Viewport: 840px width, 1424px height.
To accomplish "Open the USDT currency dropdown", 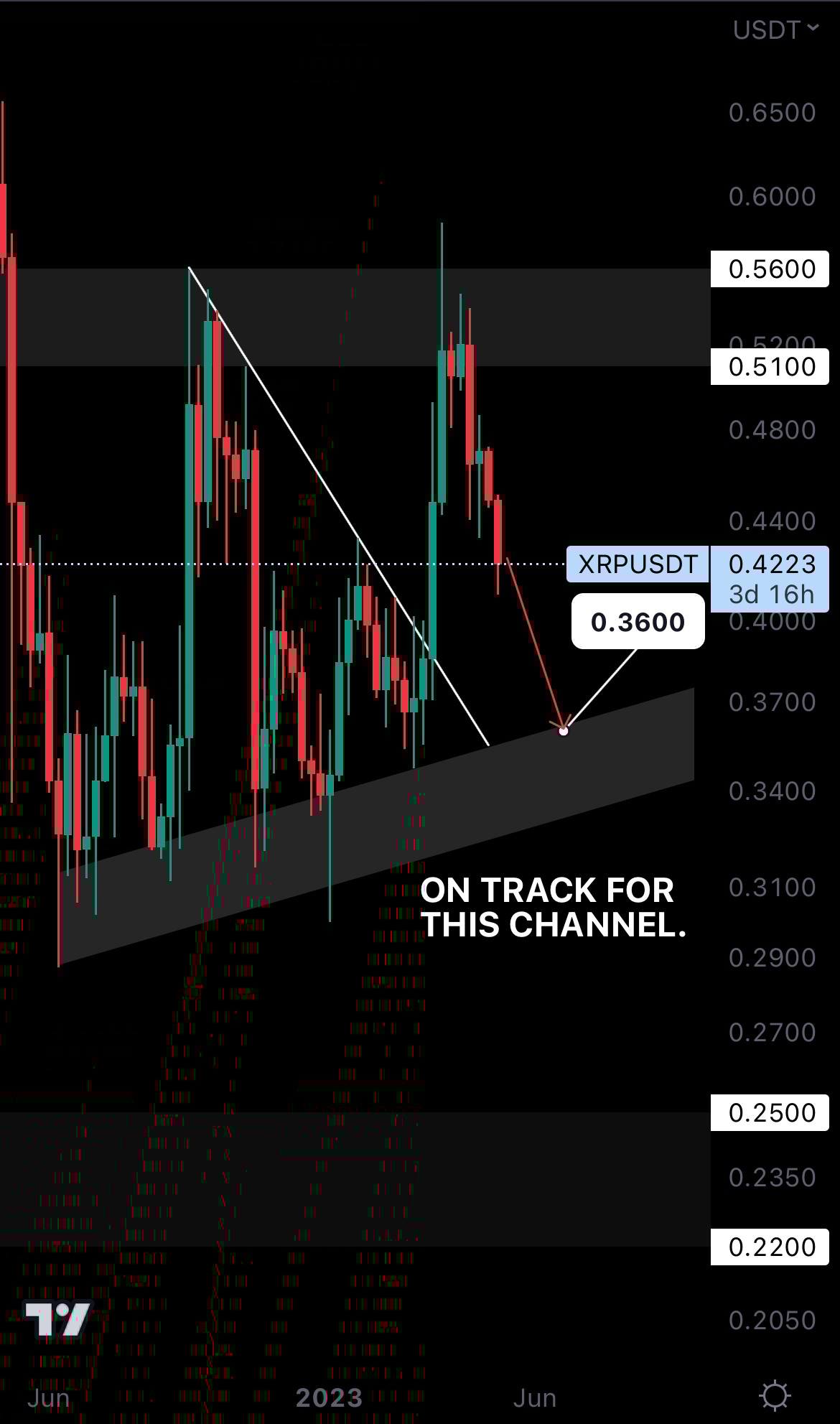I will click(x=775, y=30).
